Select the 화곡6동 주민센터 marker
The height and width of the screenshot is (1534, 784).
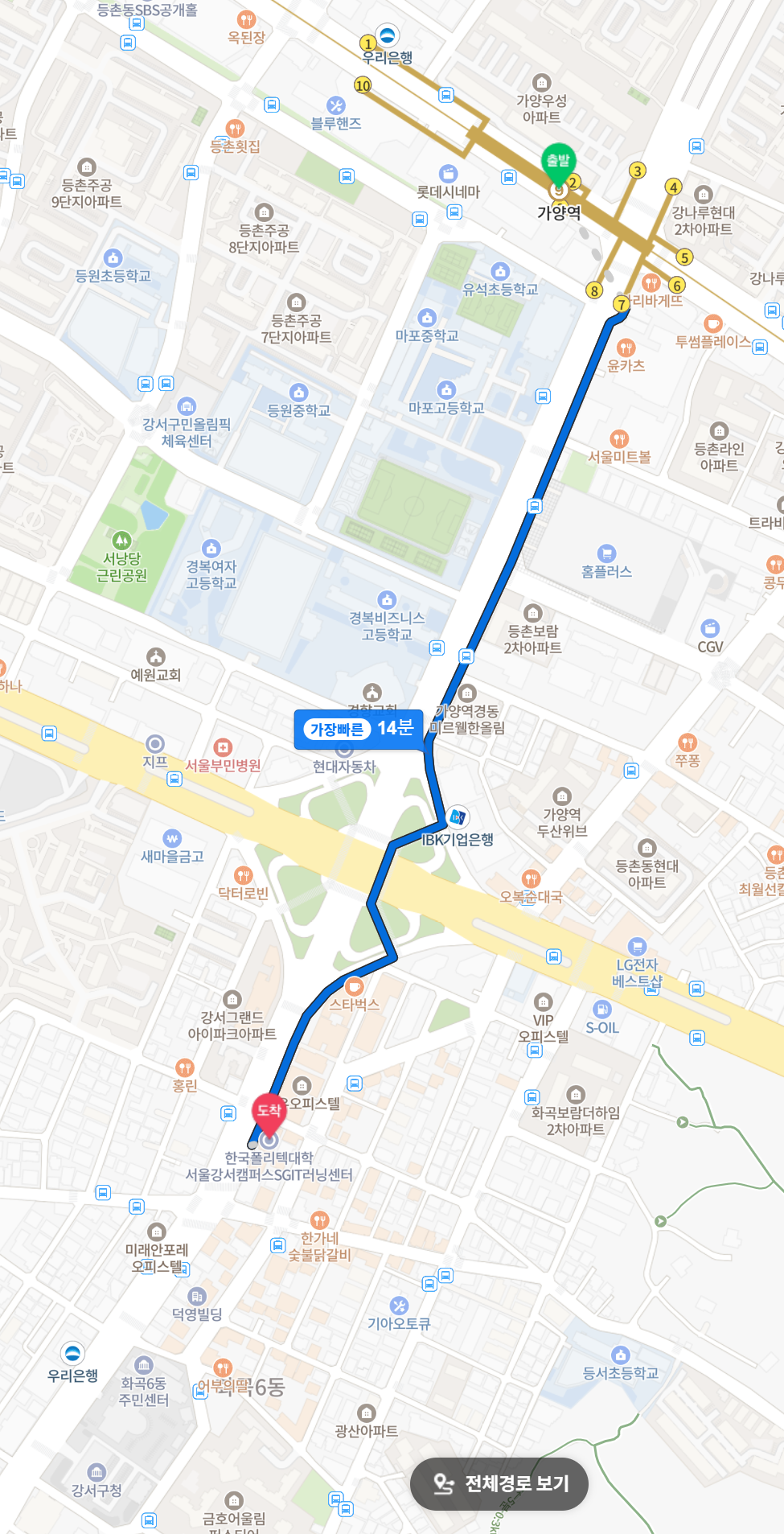[x=144, y=1364]
